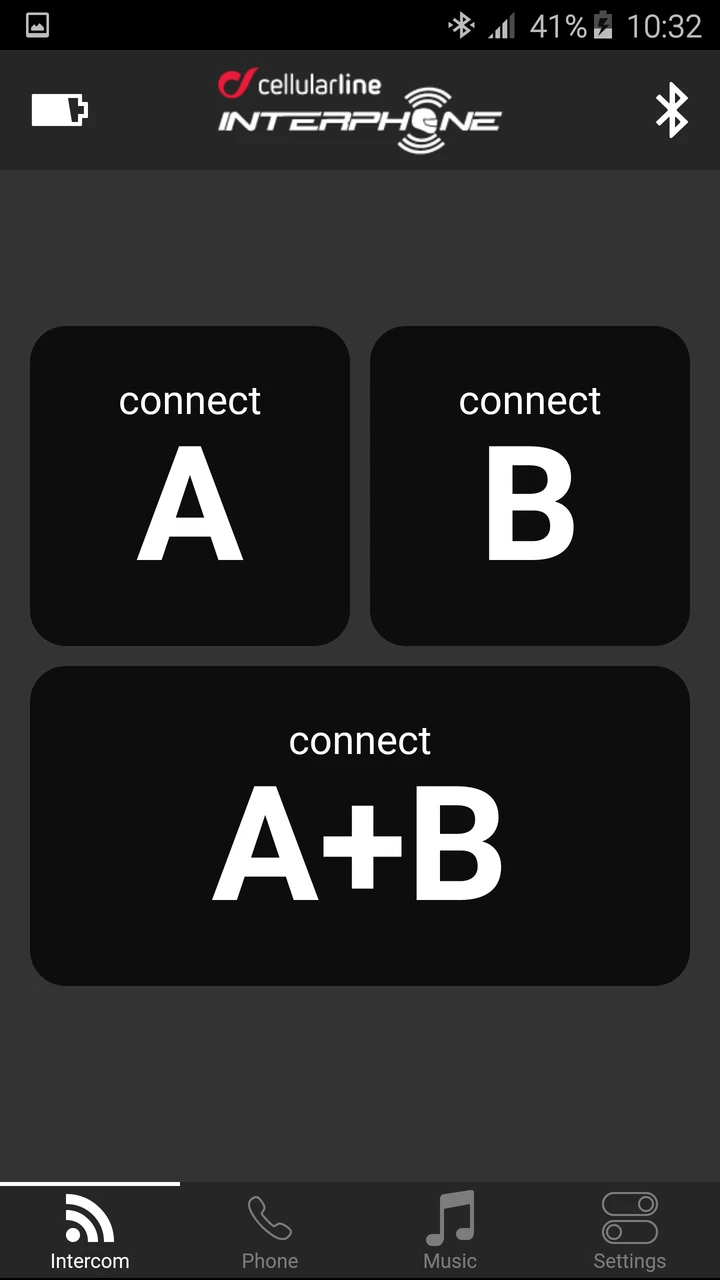Select the connect B button
The width and height of the screenshot is (720, 1280).
(530, 486)
